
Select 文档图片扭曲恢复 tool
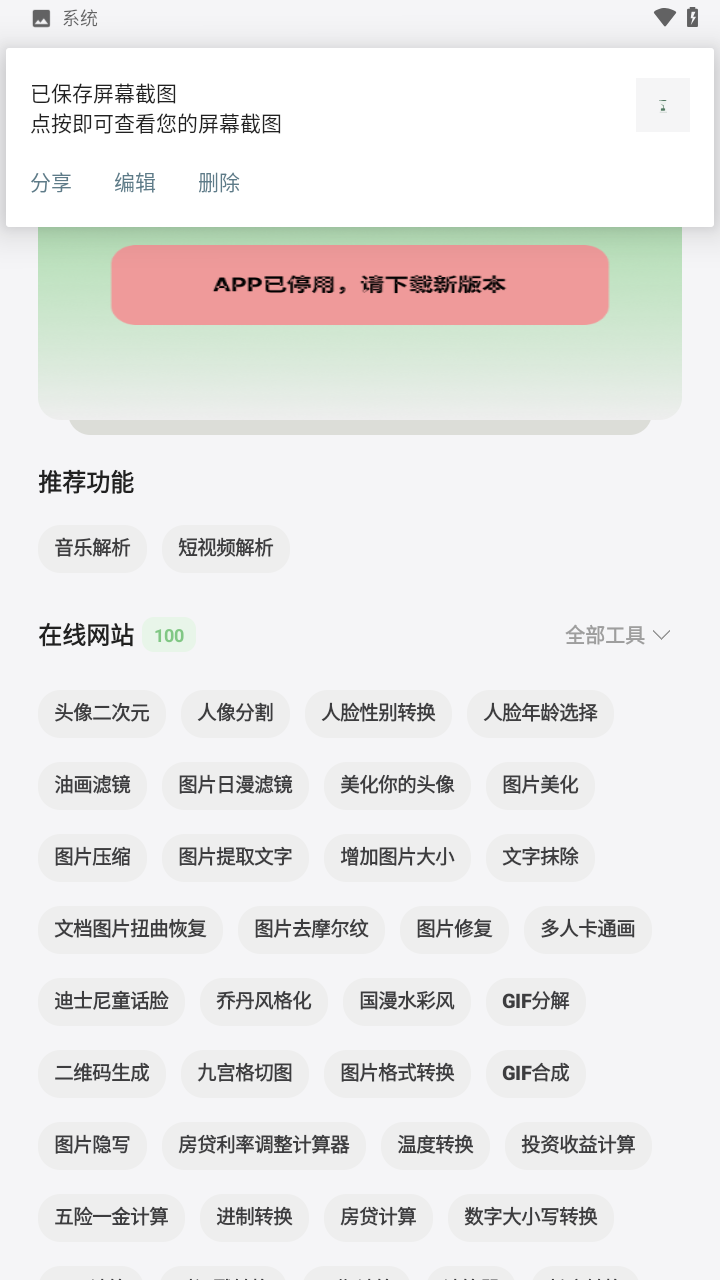pyautogui.click(x=131, y=929)
